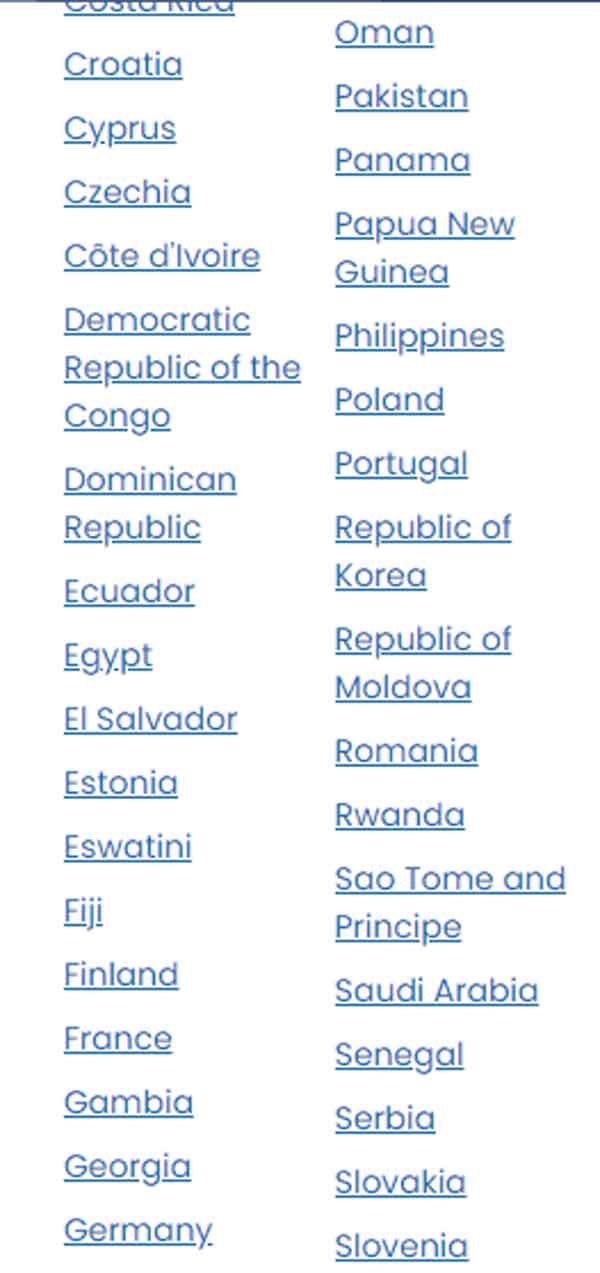Open the Oman link
The width and height of the screenshot is (600, 1273).
tap(384, 33)
